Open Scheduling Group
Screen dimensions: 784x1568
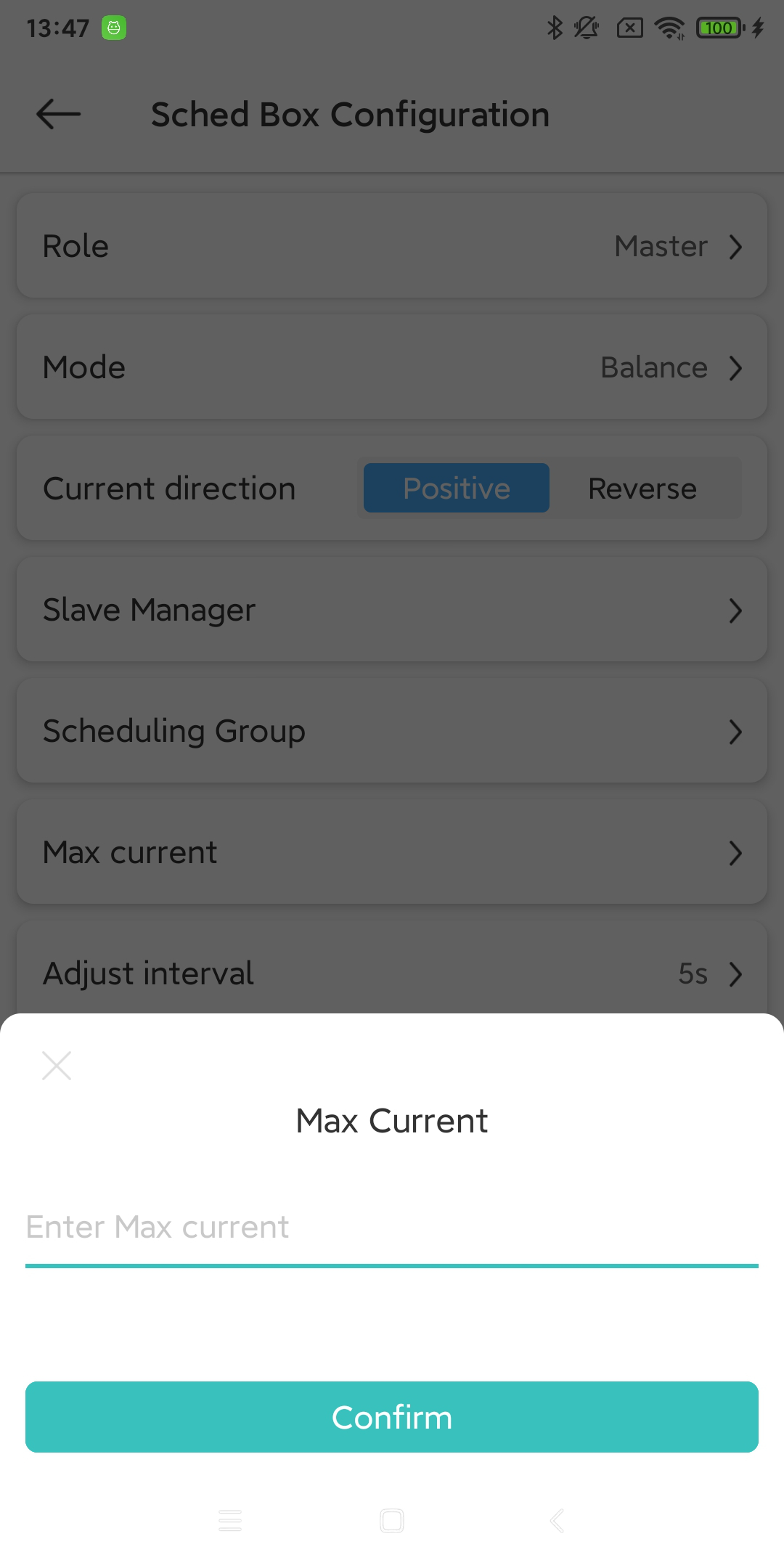(x=392, y=731)
